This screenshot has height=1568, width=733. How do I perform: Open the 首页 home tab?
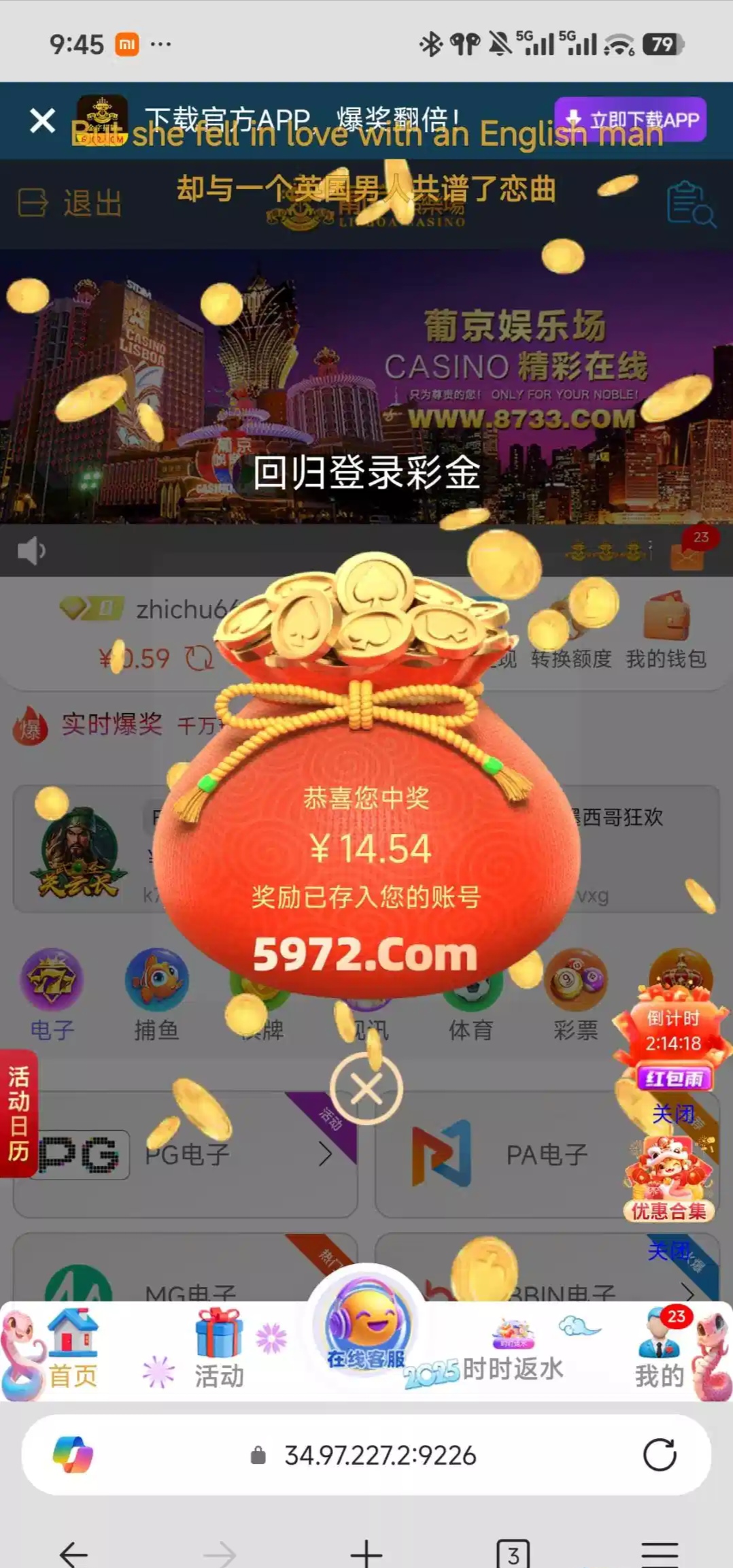(72, 1351)
